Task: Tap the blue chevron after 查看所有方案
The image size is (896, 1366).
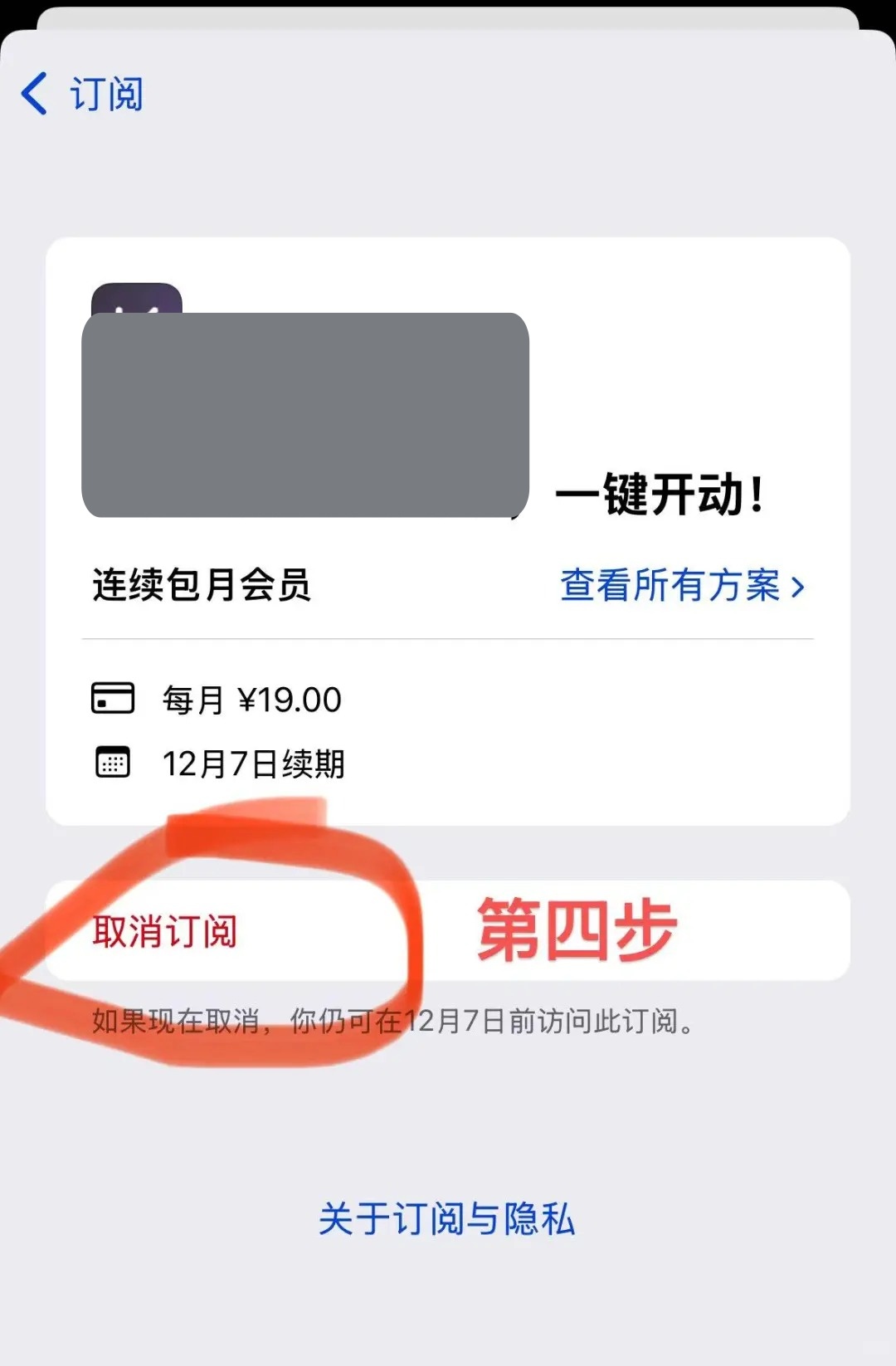Action: pos(799,587)
